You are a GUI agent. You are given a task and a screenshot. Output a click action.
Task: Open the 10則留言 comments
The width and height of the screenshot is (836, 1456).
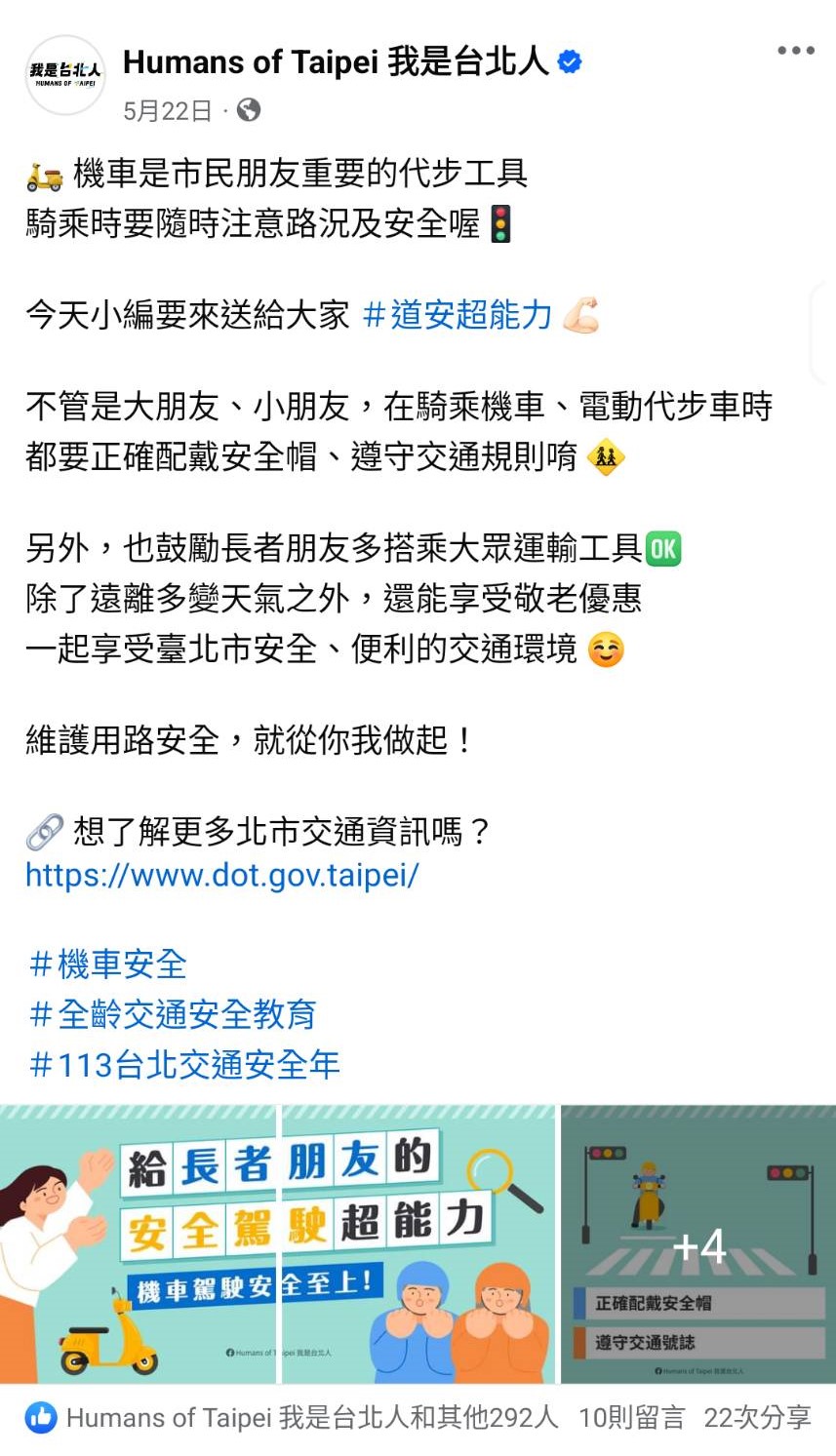pyautogui.click(x=631, y=1417)
